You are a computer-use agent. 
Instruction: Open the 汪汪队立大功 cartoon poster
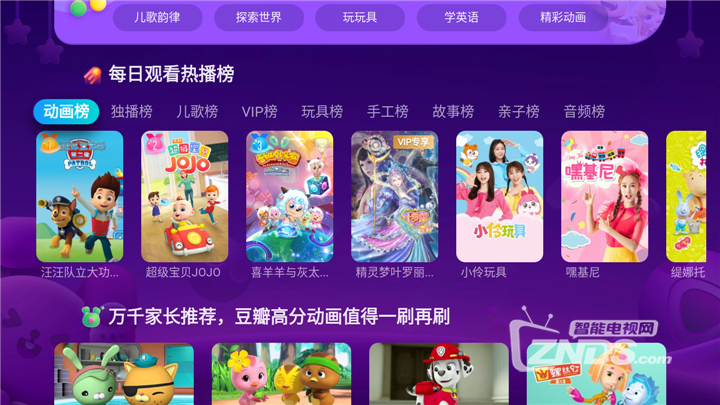tap(80, 197)
